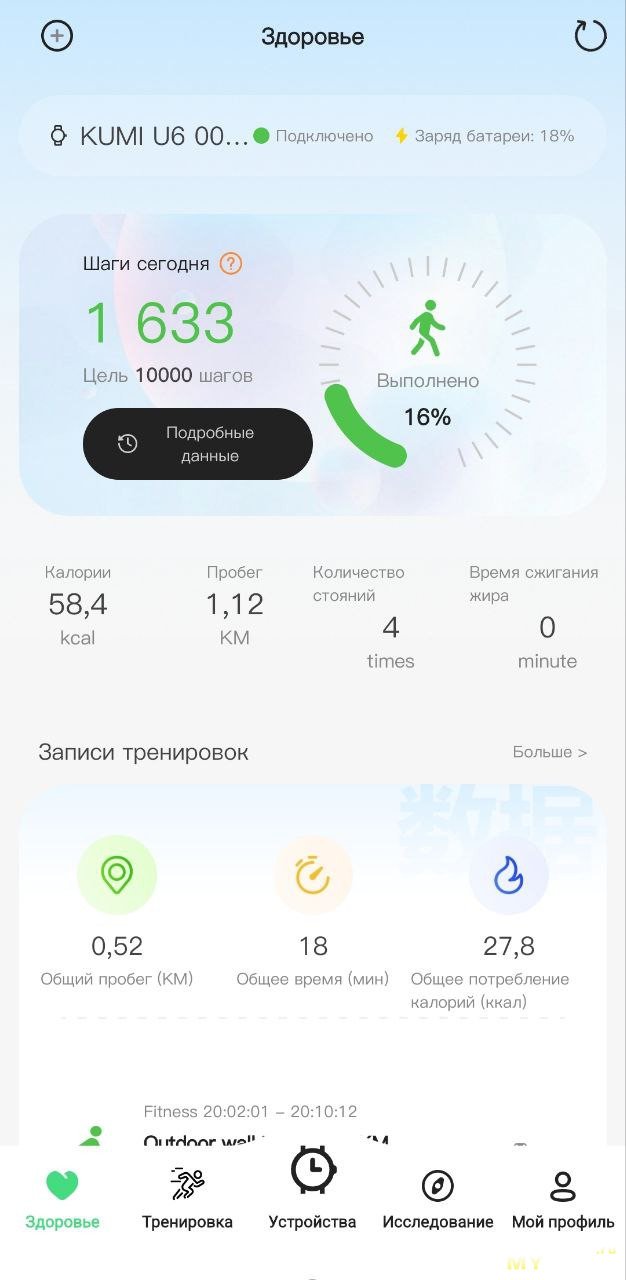Open Подробные данные for today's steps
Screen dimensions: 626x1280
pos(197,444)
